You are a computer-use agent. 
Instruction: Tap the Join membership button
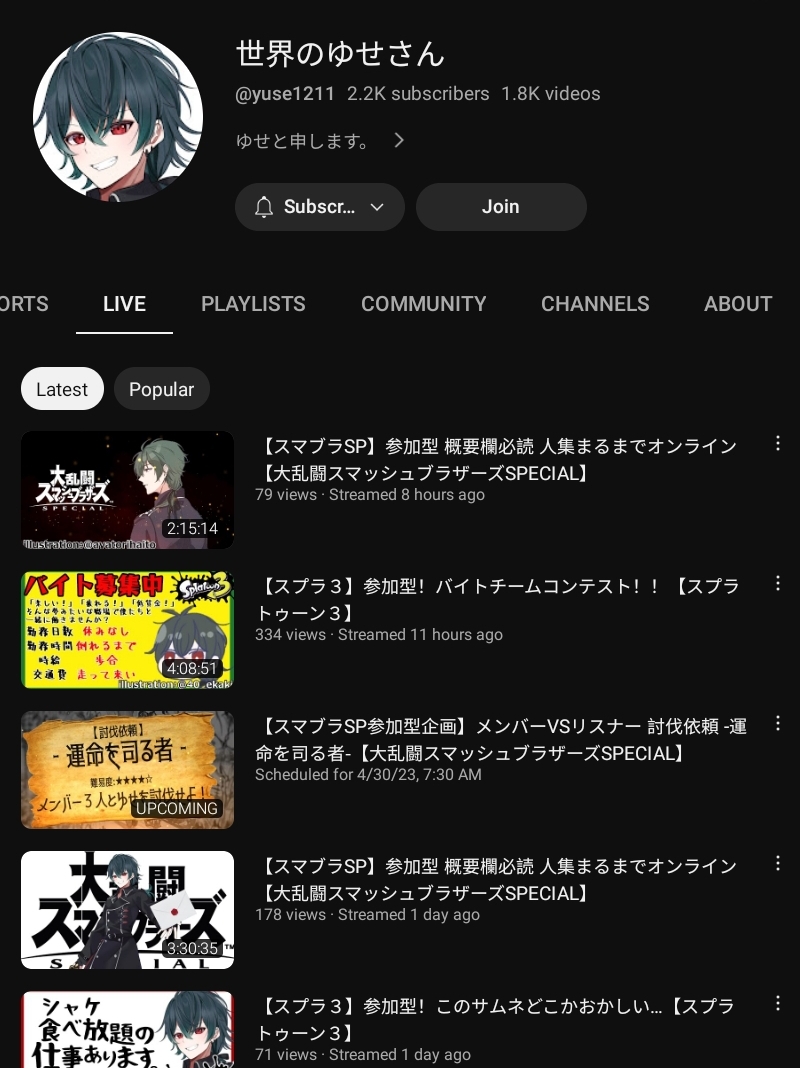coord(500,207)
